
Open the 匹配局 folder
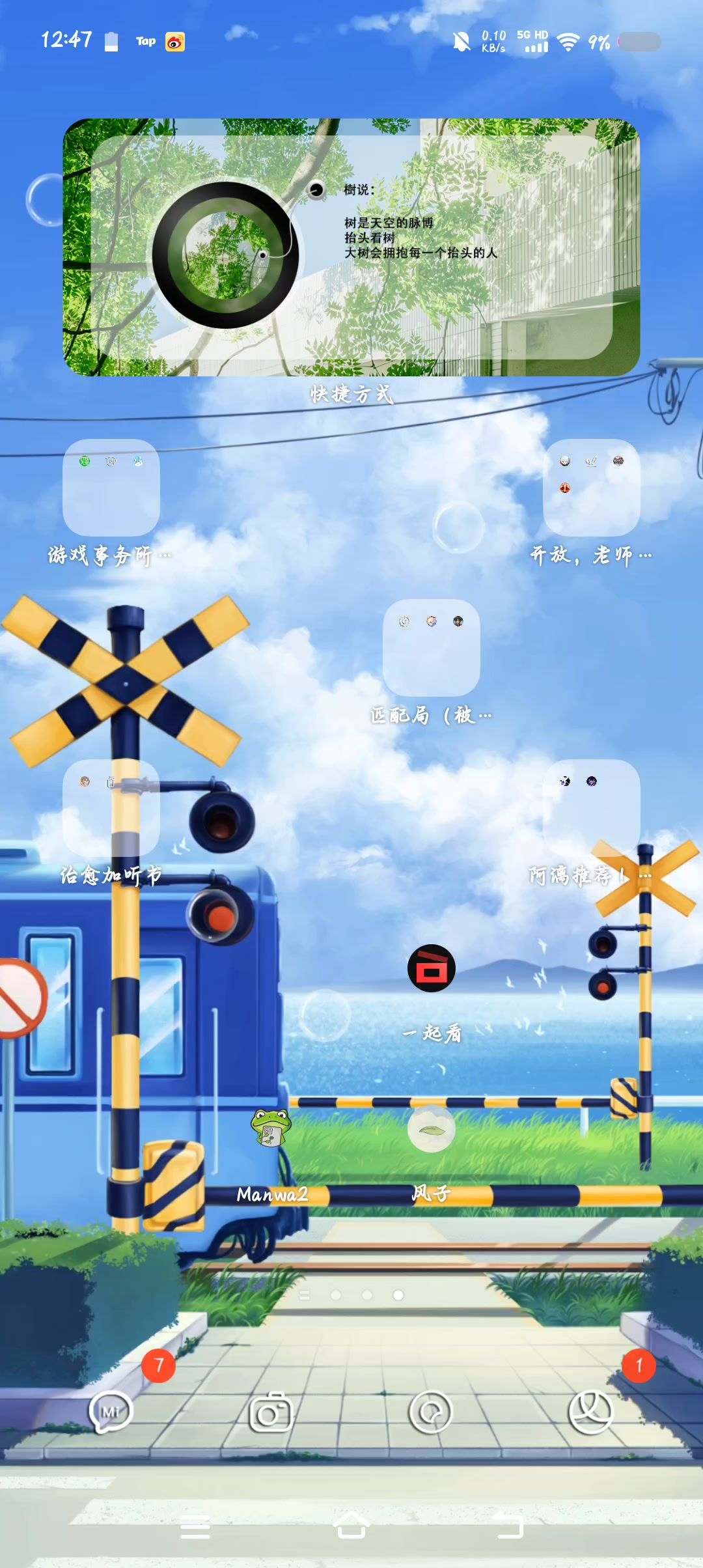(x=431, y=648)
